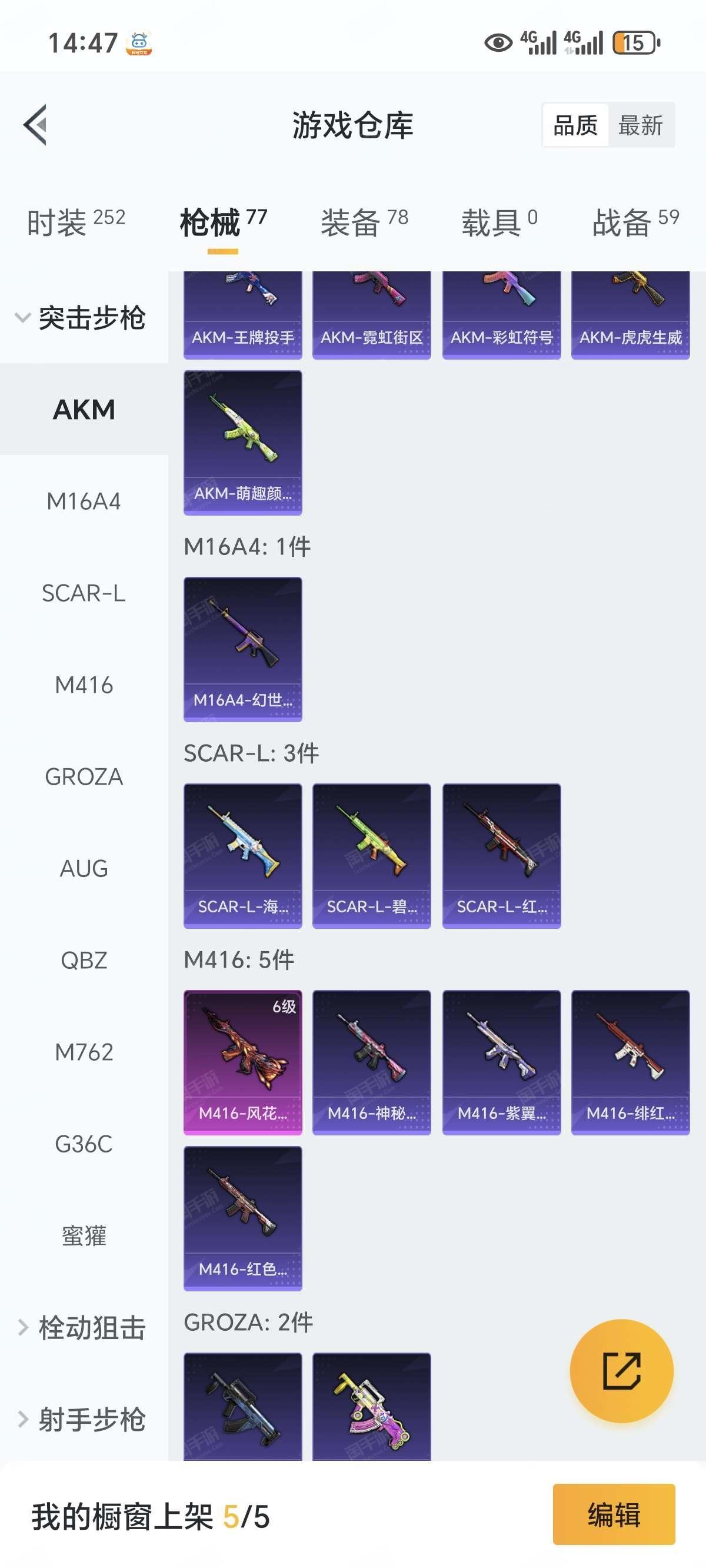Open the AKM-萌趣颜 skin card
Viewport: 706px width, 1568px height.
[243, 443]
